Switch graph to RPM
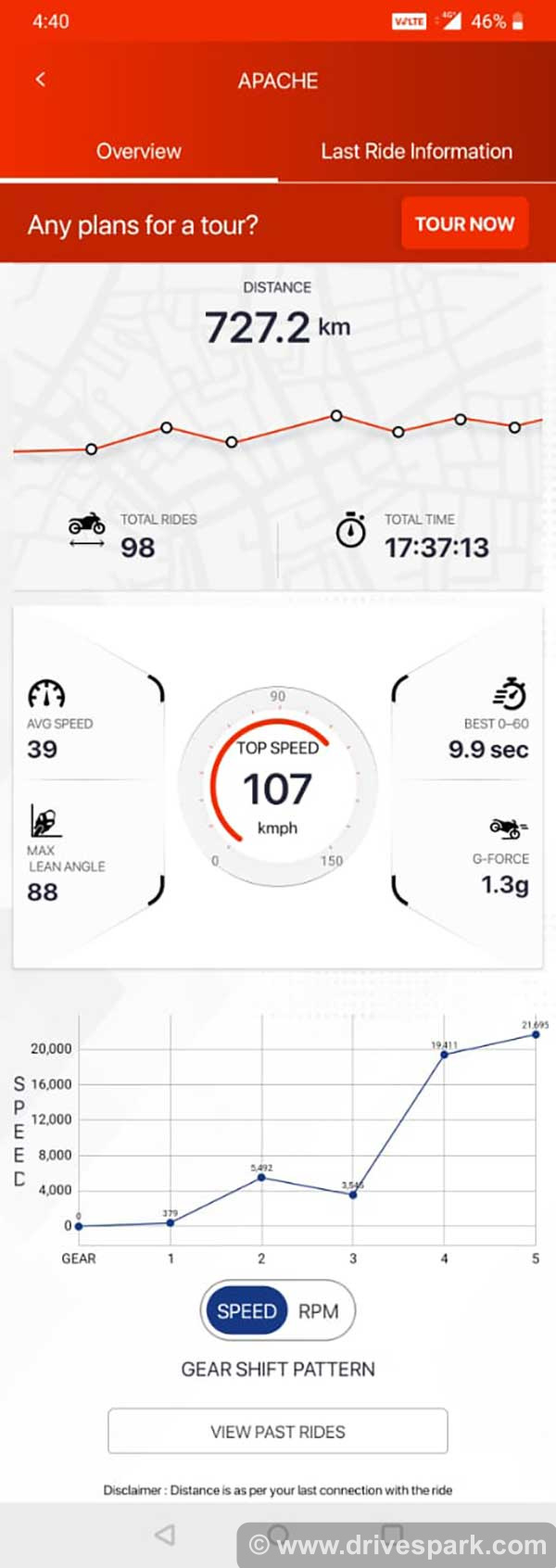Viewport: 556px width, 1568px height. click(318, 1310)
